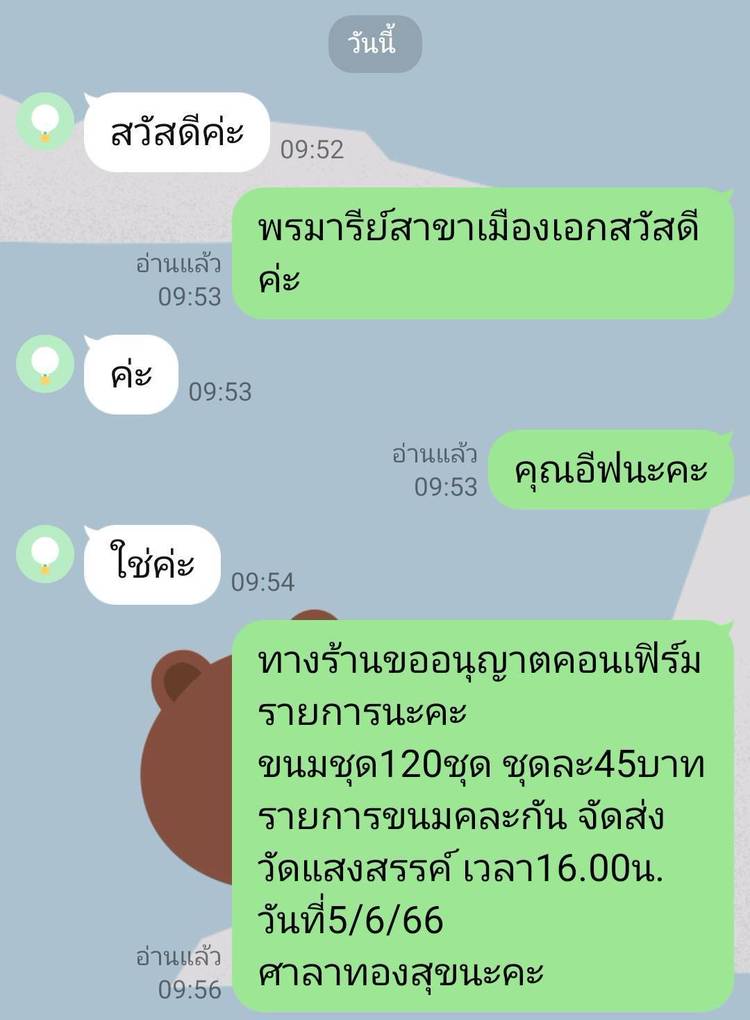Tap sender avatar next to the ค่ะ message
Image resolution: width=750 pixels, height=1020 pixels.
point(45,364)
